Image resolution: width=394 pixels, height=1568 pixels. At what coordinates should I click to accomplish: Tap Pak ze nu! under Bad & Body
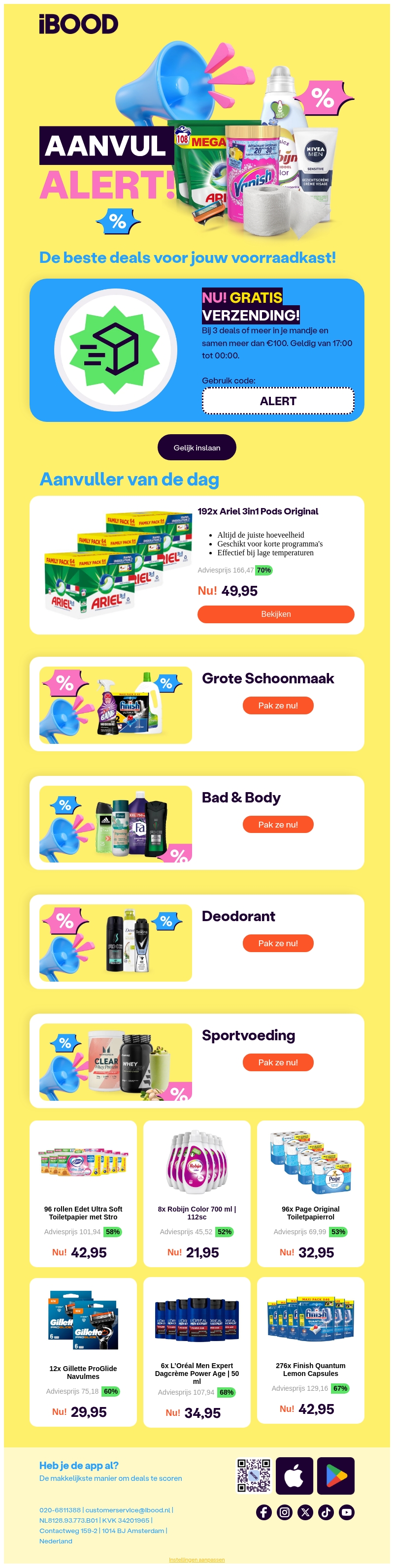pos(278,824)
